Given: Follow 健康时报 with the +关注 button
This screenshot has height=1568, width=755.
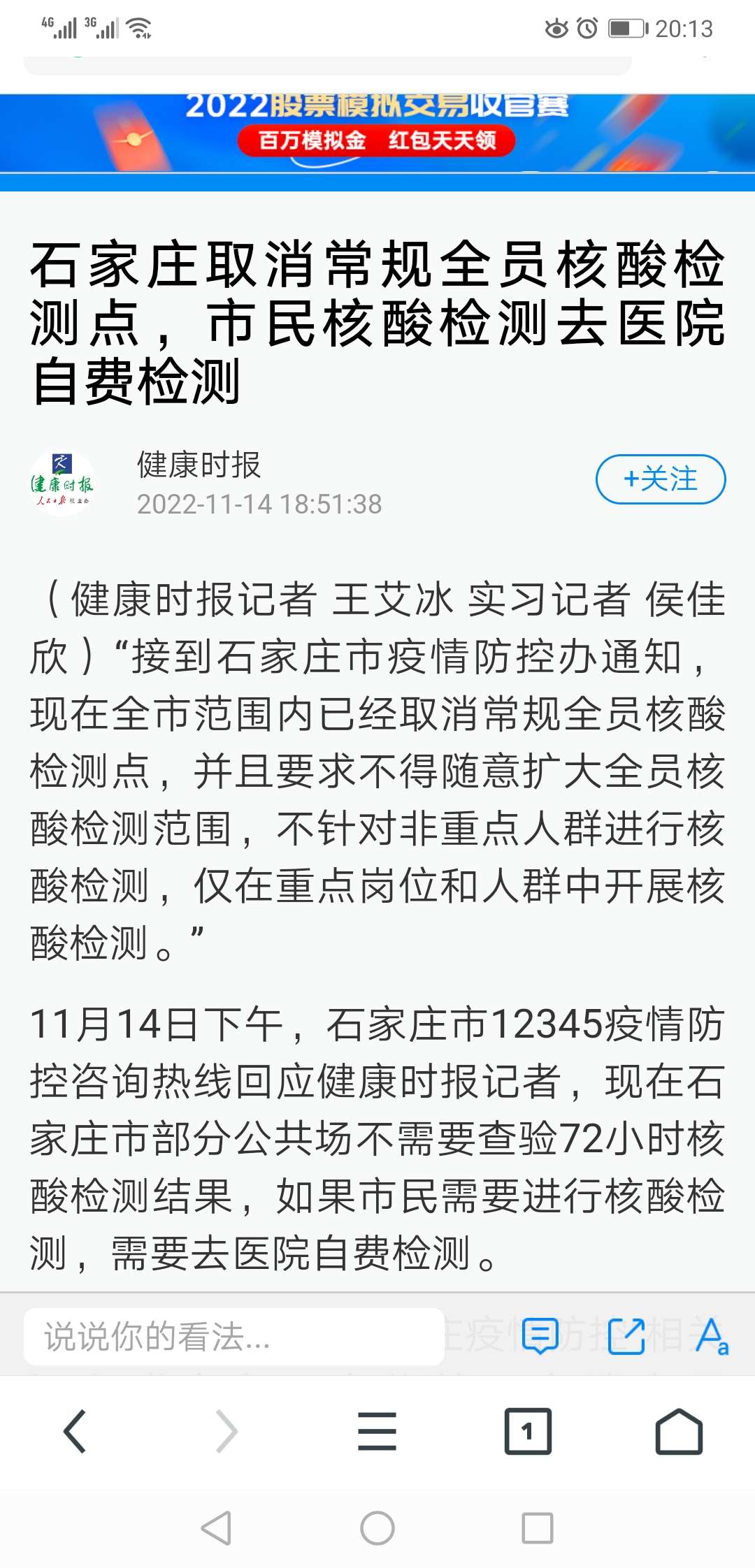Looking at the screenshot, I should coord(660,479).
